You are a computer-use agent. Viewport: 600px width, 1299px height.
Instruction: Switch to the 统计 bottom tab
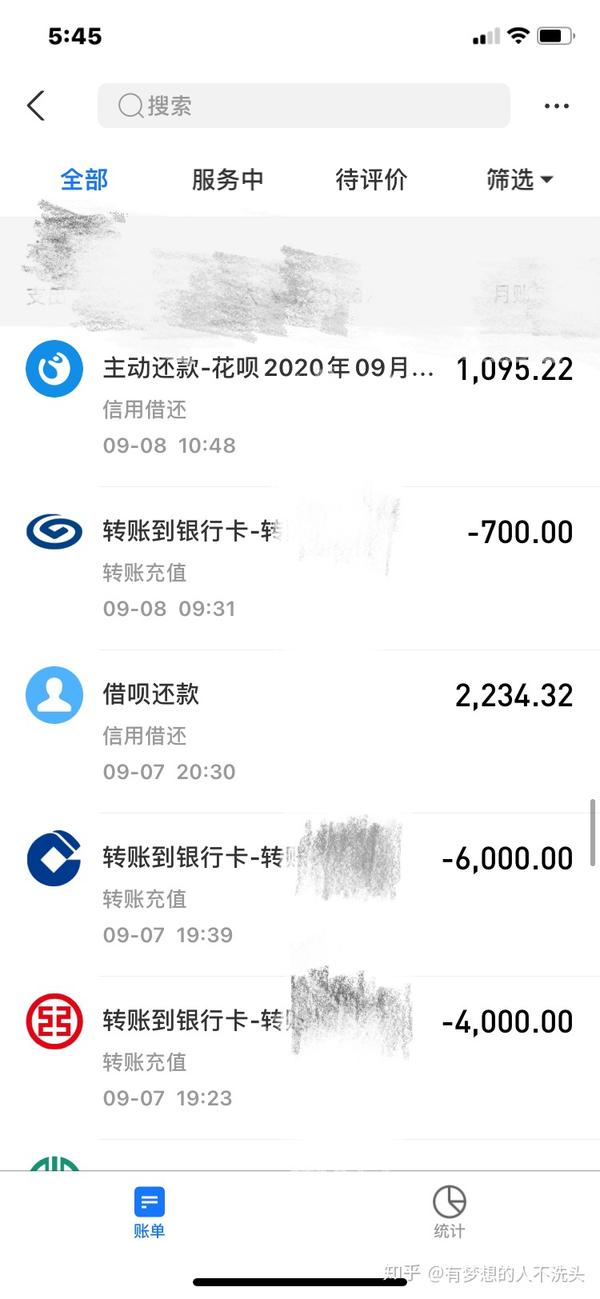(449, 1212)
